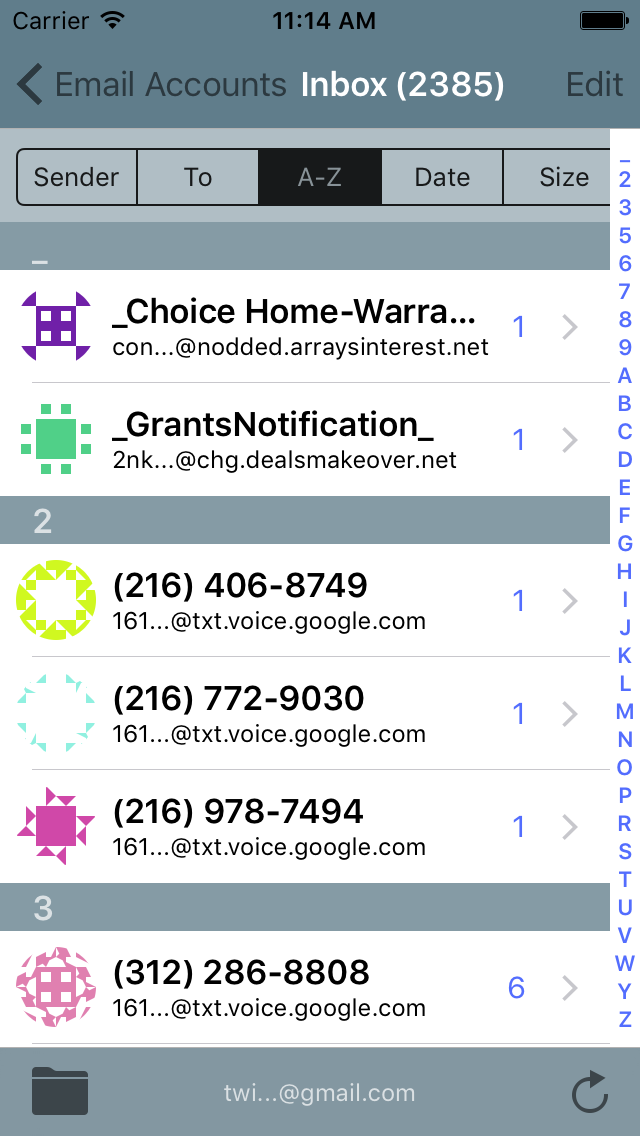Open the (216) 978-7494 row
This screenshot has width=640, height=1136.
tap(304, 827)
